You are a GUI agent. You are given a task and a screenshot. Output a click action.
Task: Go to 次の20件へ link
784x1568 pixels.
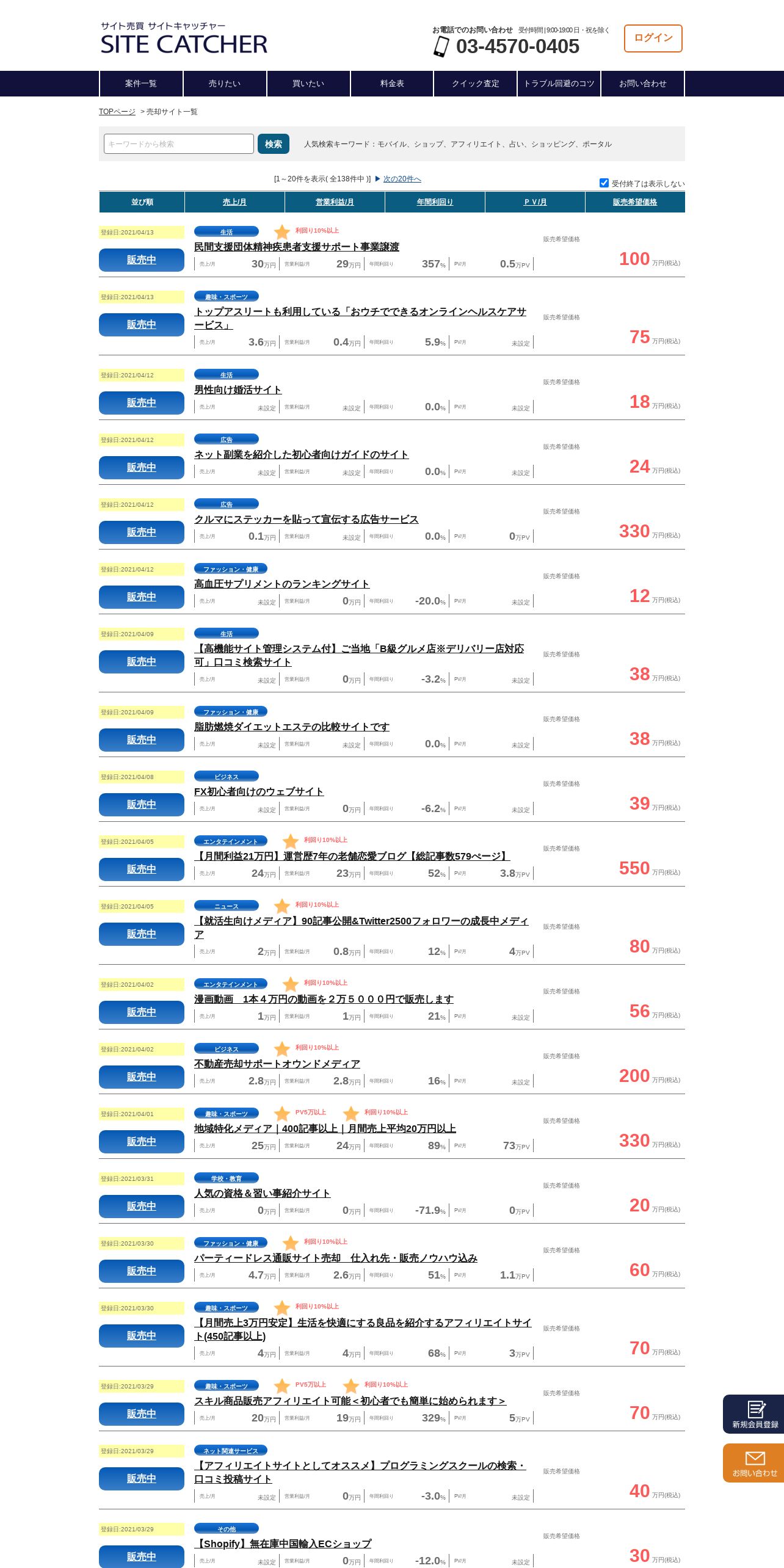(402, 179)
